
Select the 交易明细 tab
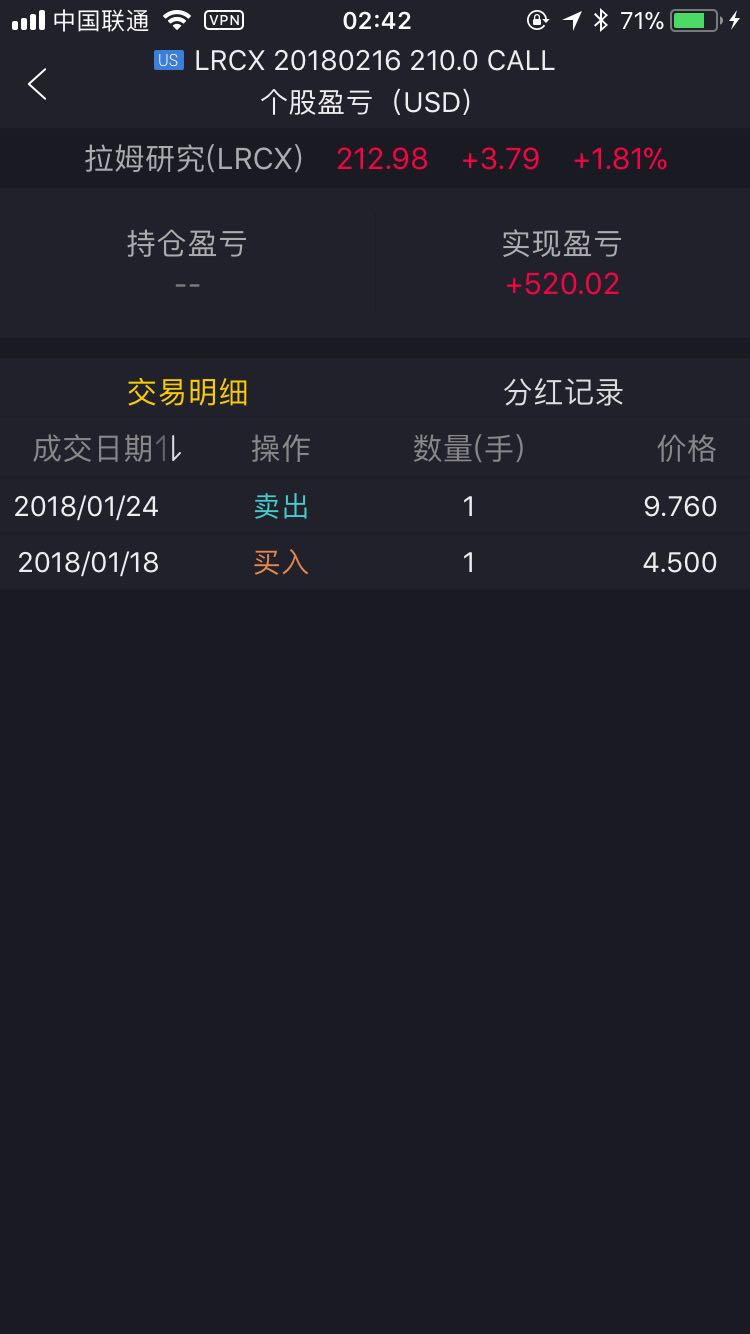(x=187, y=392)
